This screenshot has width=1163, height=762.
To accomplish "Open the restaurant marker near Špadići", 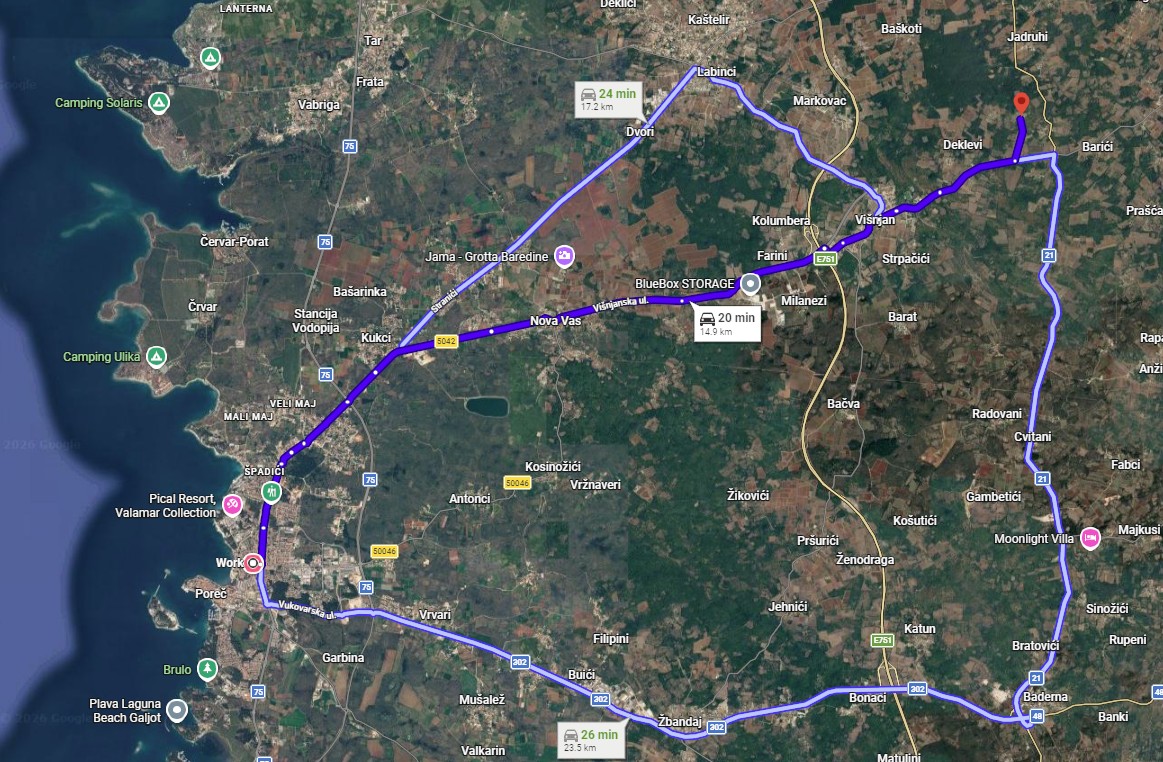I will click(271, 492).
